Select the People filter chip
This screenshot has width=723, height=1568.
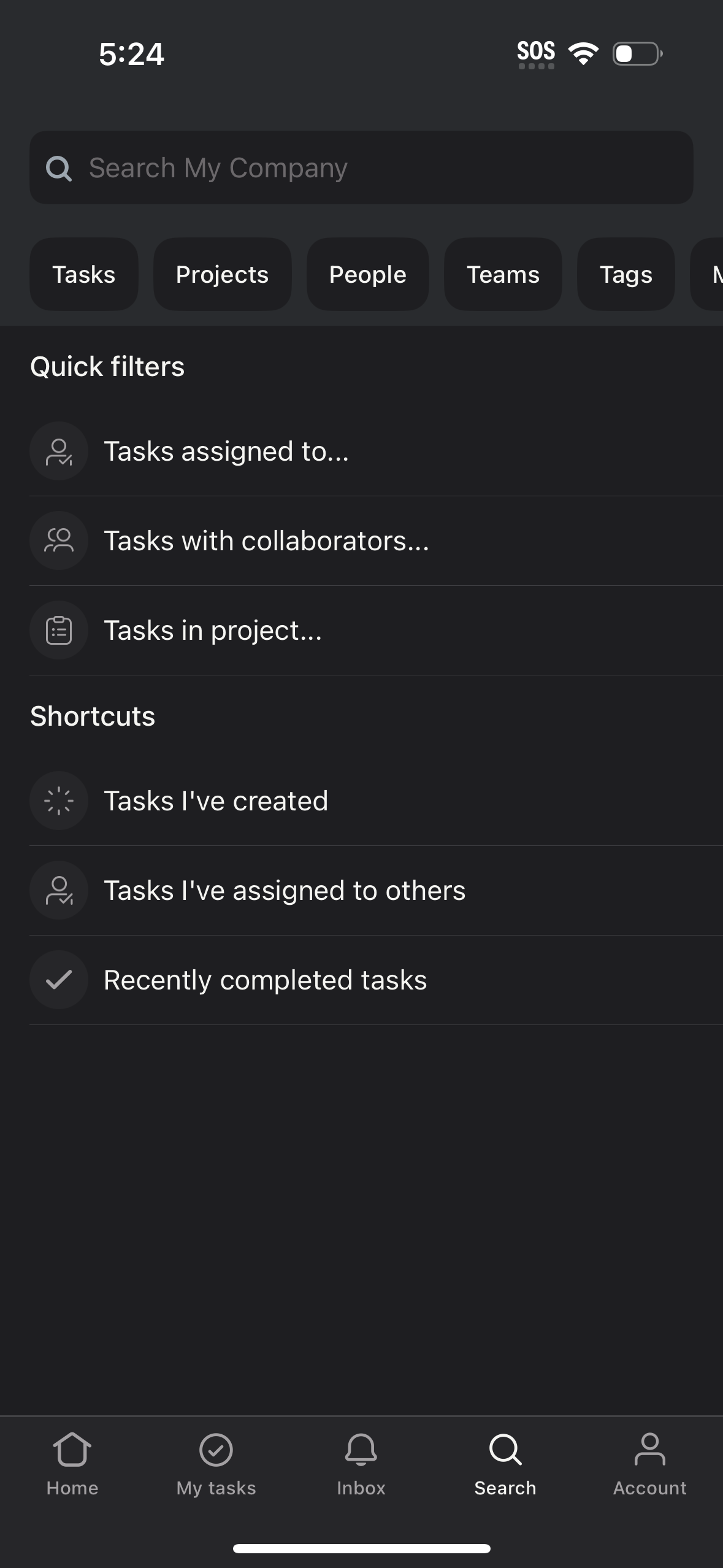pyautogui.click(x=367, y=274)
